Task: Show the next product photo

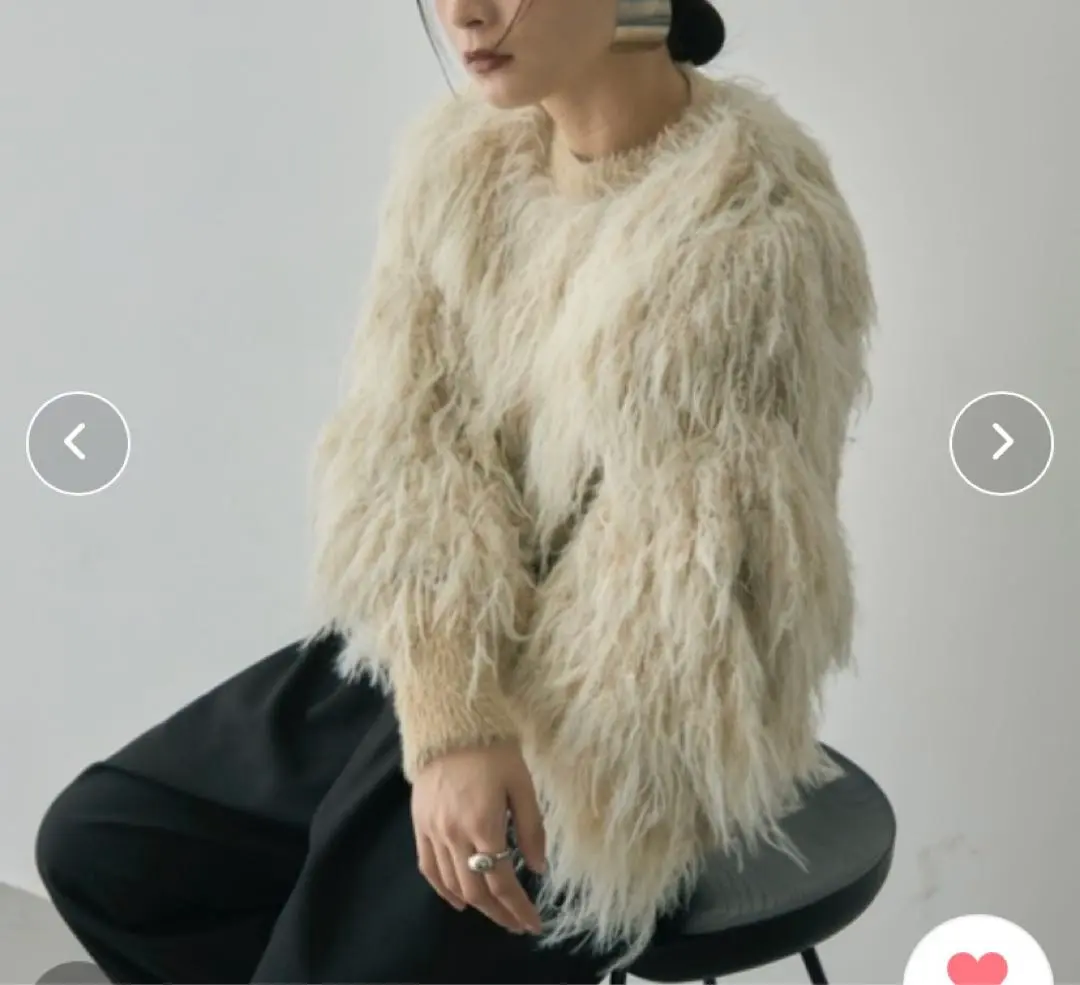Action: [x=1001, y=443]
